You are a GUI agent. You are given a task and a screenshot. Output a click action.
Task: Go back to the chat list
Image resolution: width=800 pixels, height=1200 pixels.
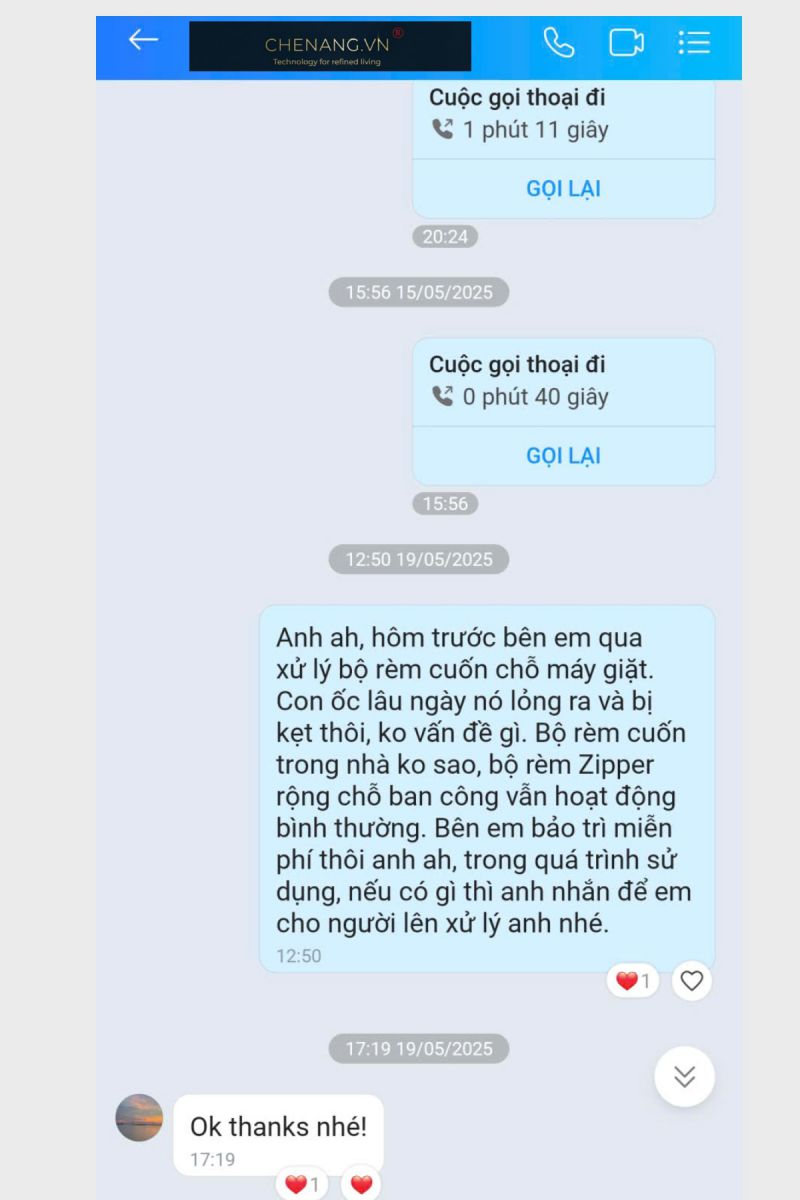[143, 41]
